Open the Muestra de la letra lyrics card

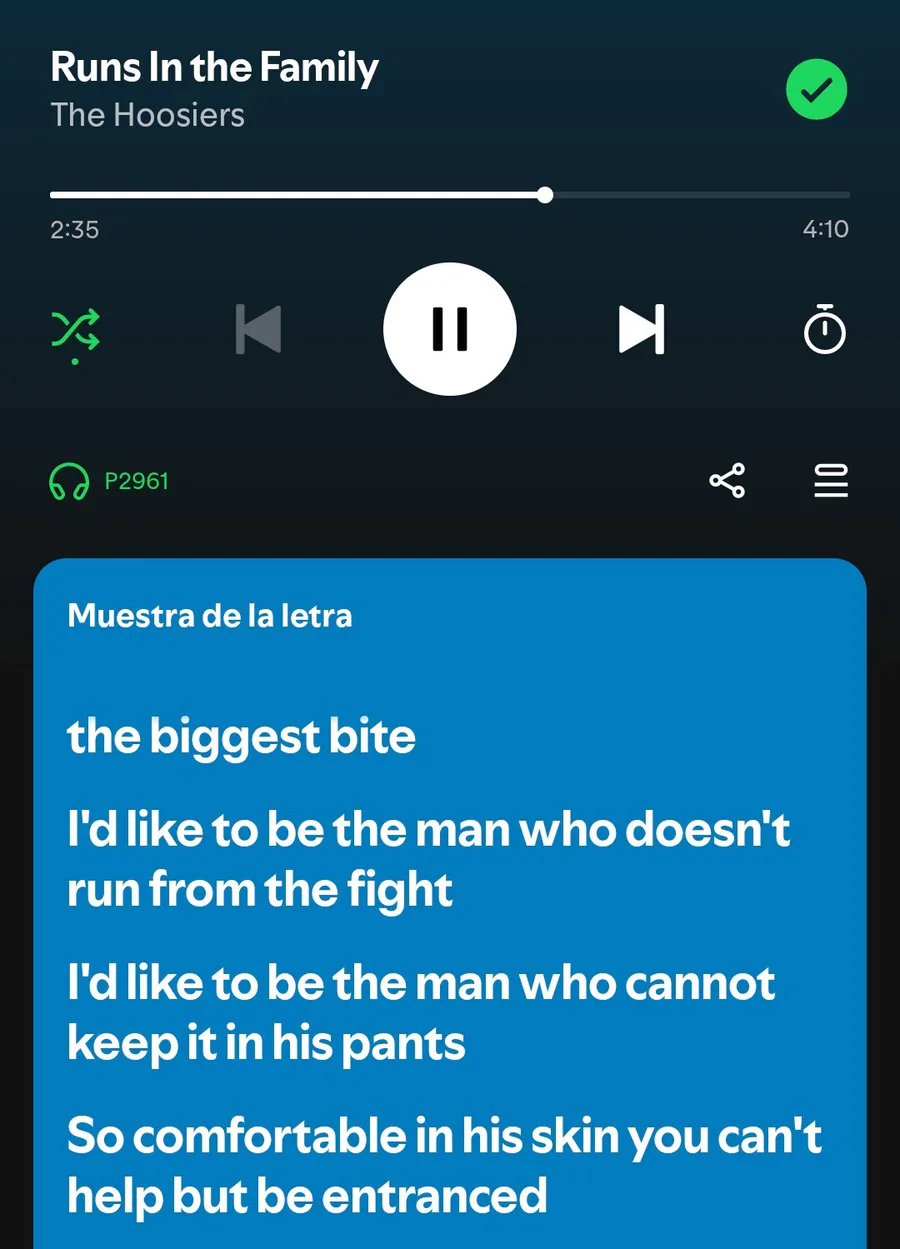click(450, 900)
